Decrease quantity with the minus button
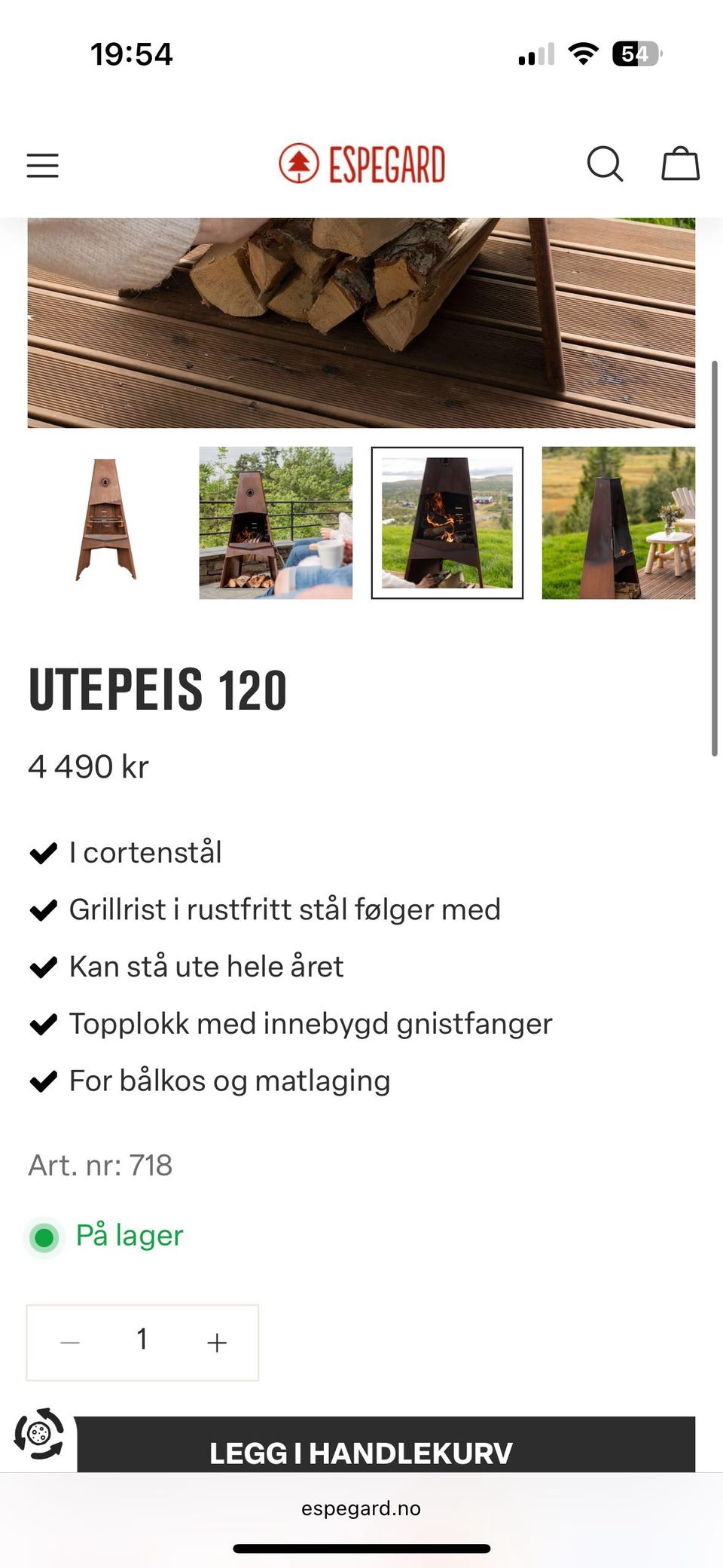This screenshot has height=1568, width=723. (x=69, y=1341)
